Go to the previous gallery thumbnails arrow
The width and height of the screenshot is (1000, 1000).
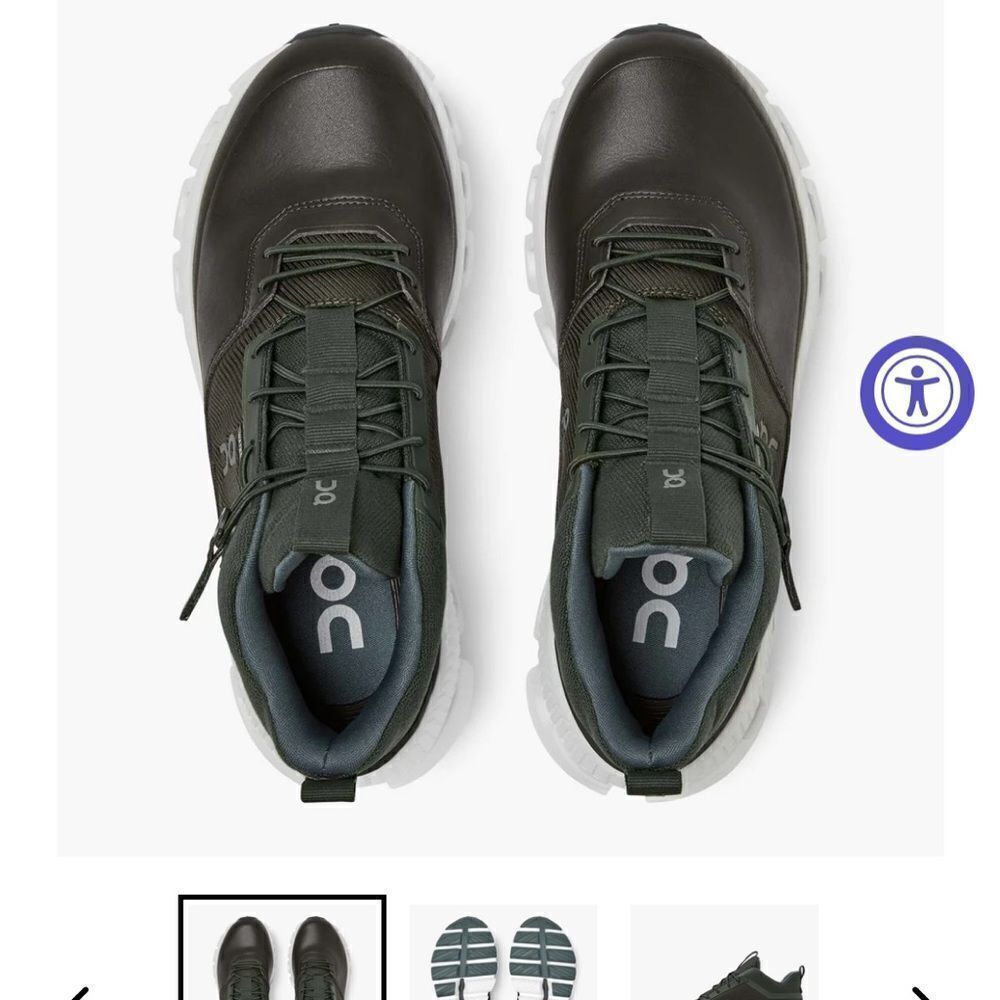[x=80, y=992]
